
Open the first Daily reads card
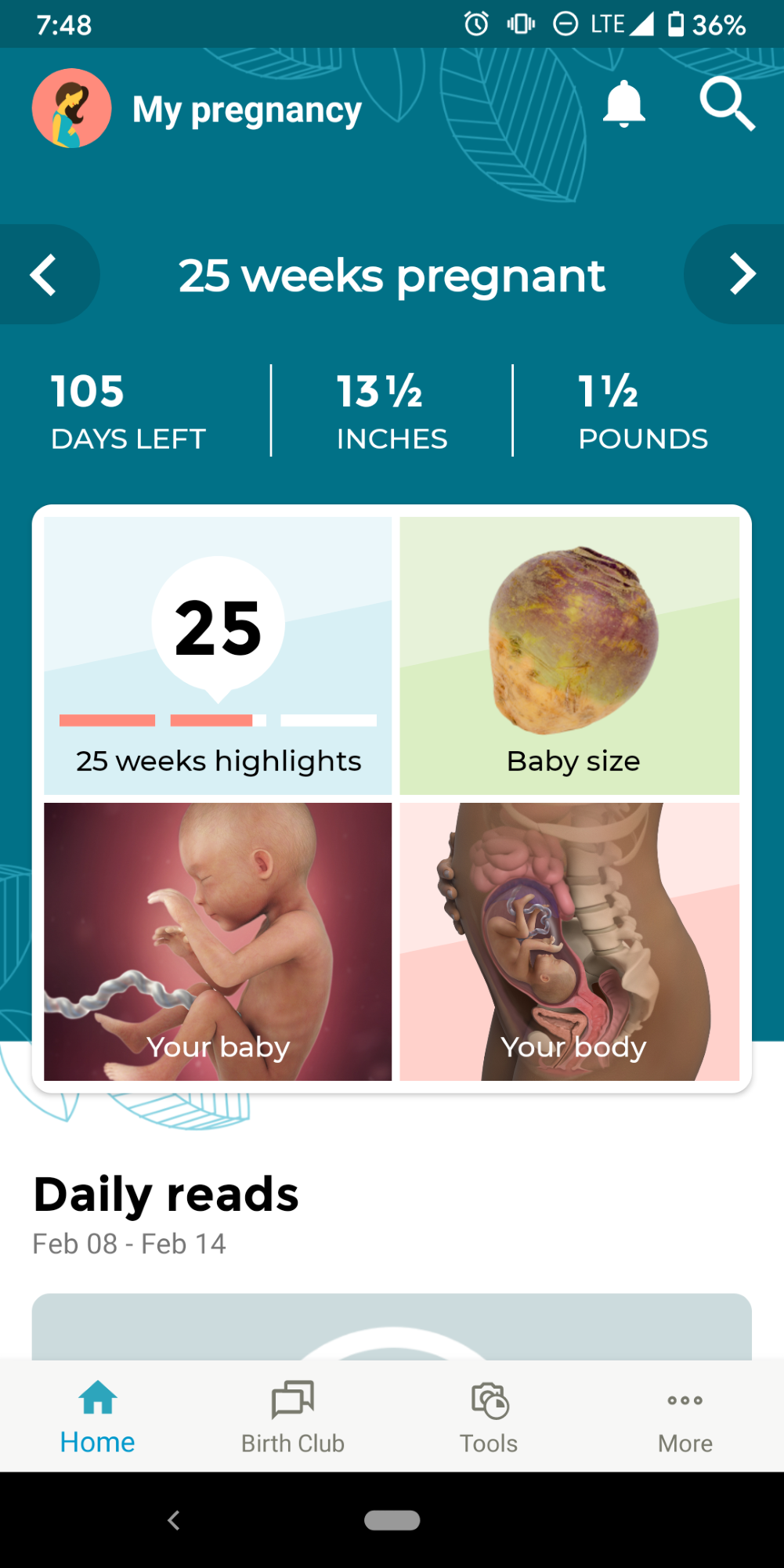click(392, 1327)
